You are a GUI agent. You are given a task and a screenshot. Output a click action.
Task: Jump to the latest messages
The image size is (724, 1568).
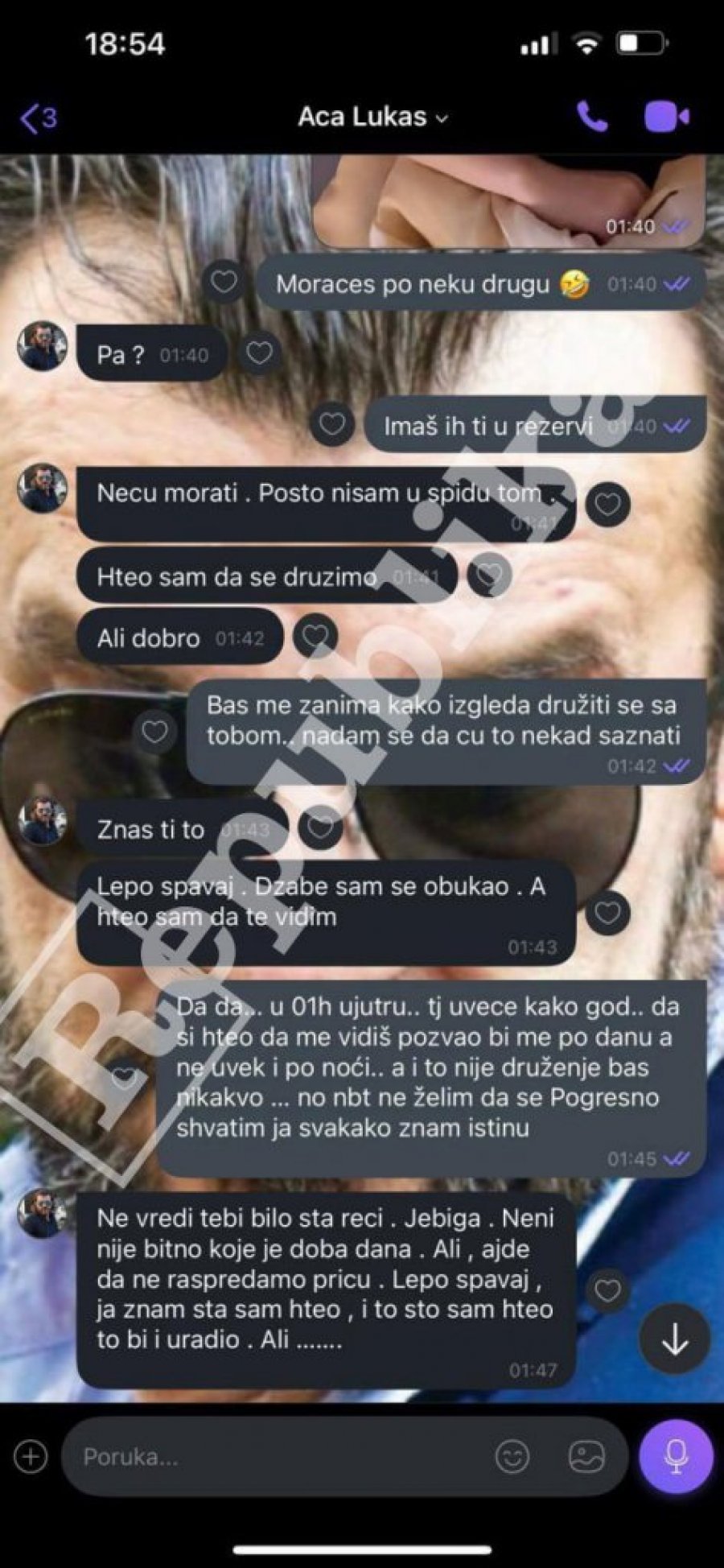674,1340
